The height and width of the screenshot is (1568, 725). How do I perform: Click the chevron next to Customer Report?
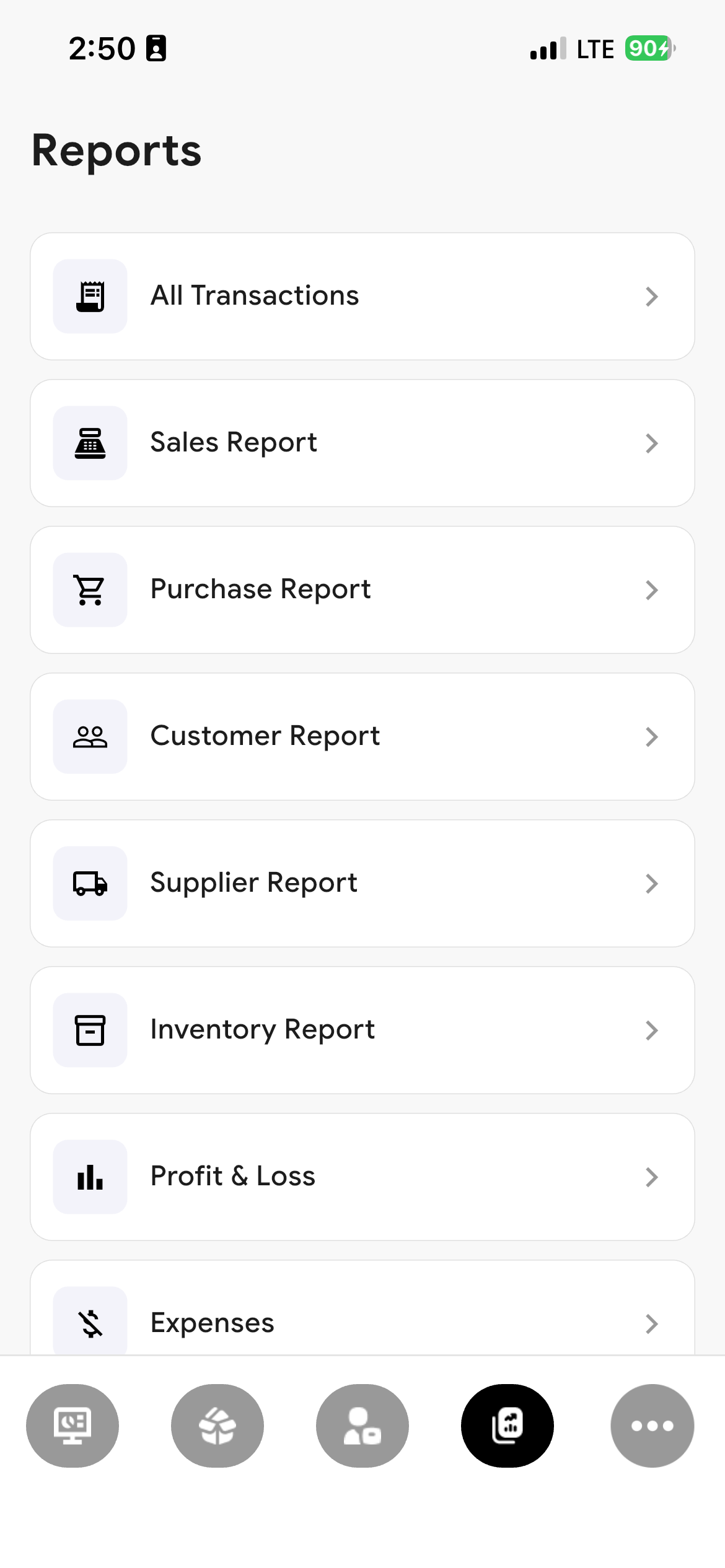(x=652, y=736)
